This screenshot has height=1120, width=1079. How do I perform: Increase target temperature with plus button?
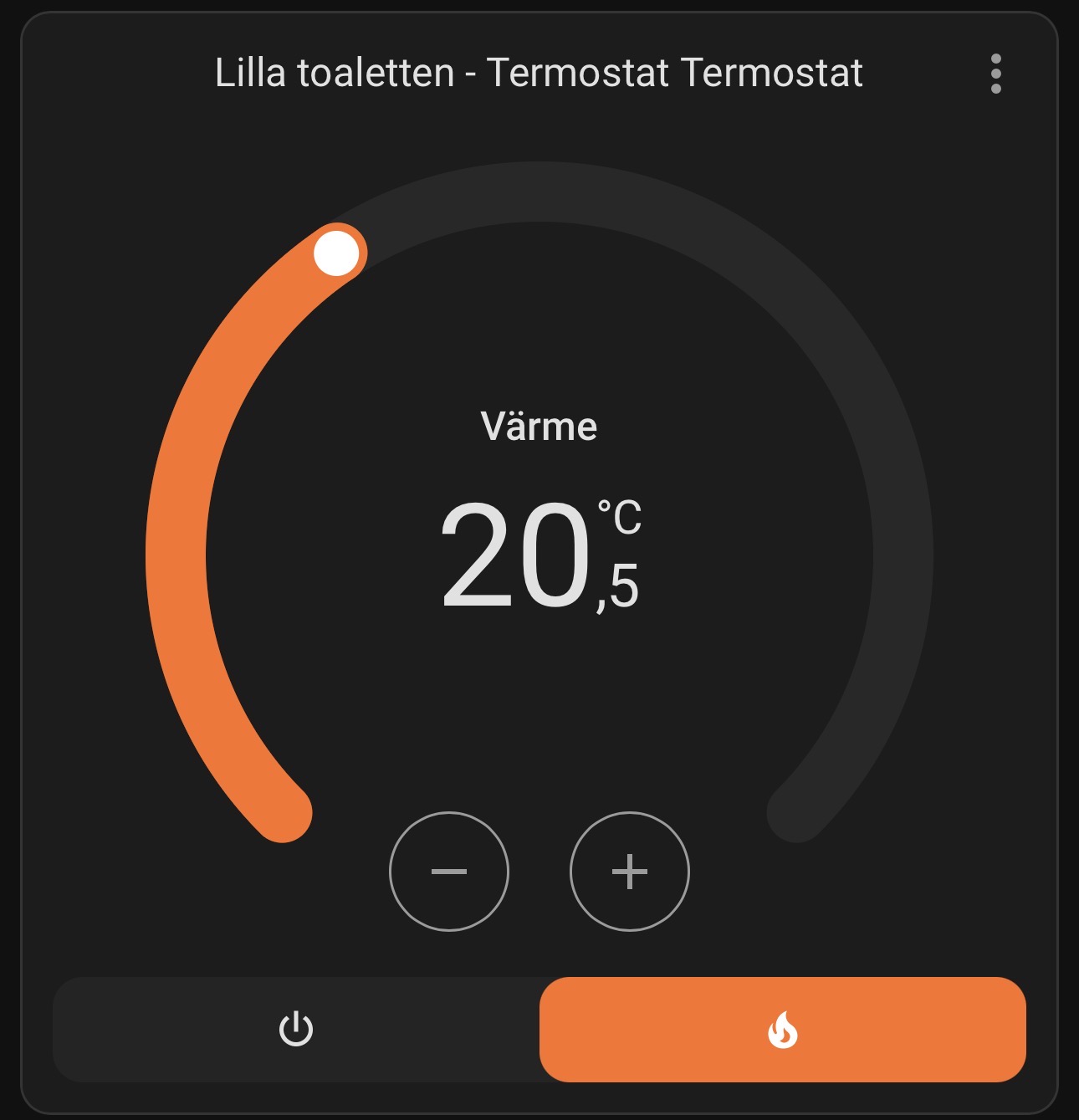point(630,872)
